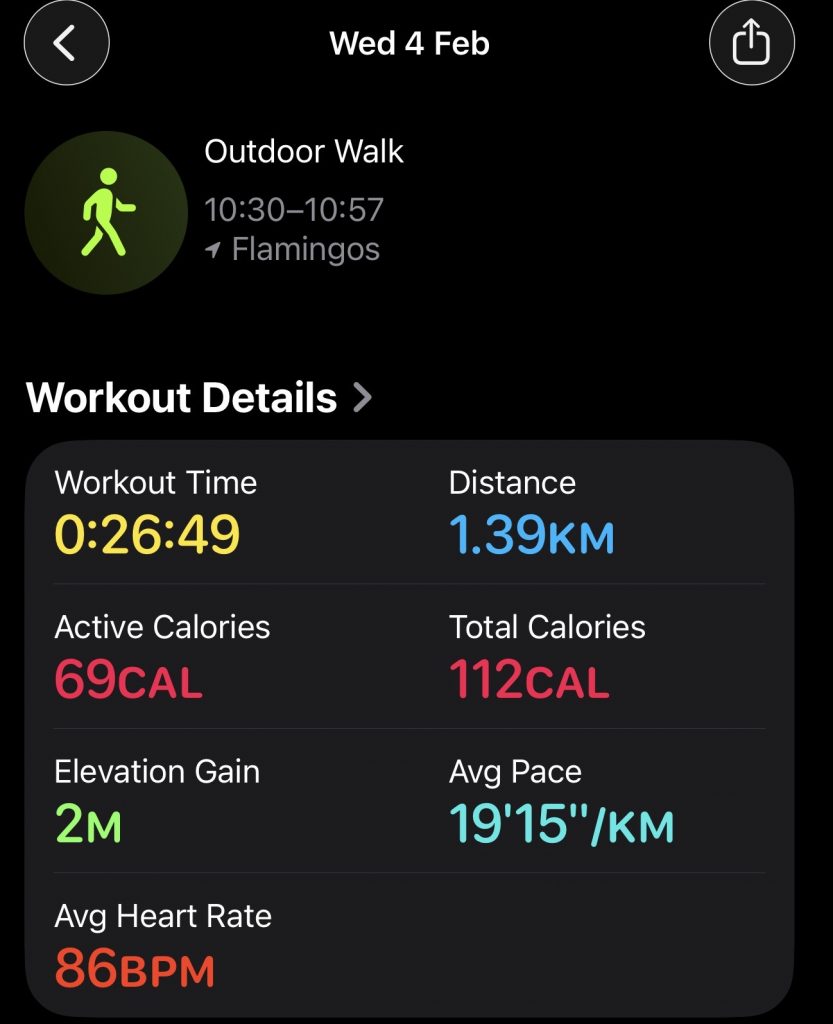Open Workout Details
Viewport: 833px width, 1024px height.
[198, 398]
